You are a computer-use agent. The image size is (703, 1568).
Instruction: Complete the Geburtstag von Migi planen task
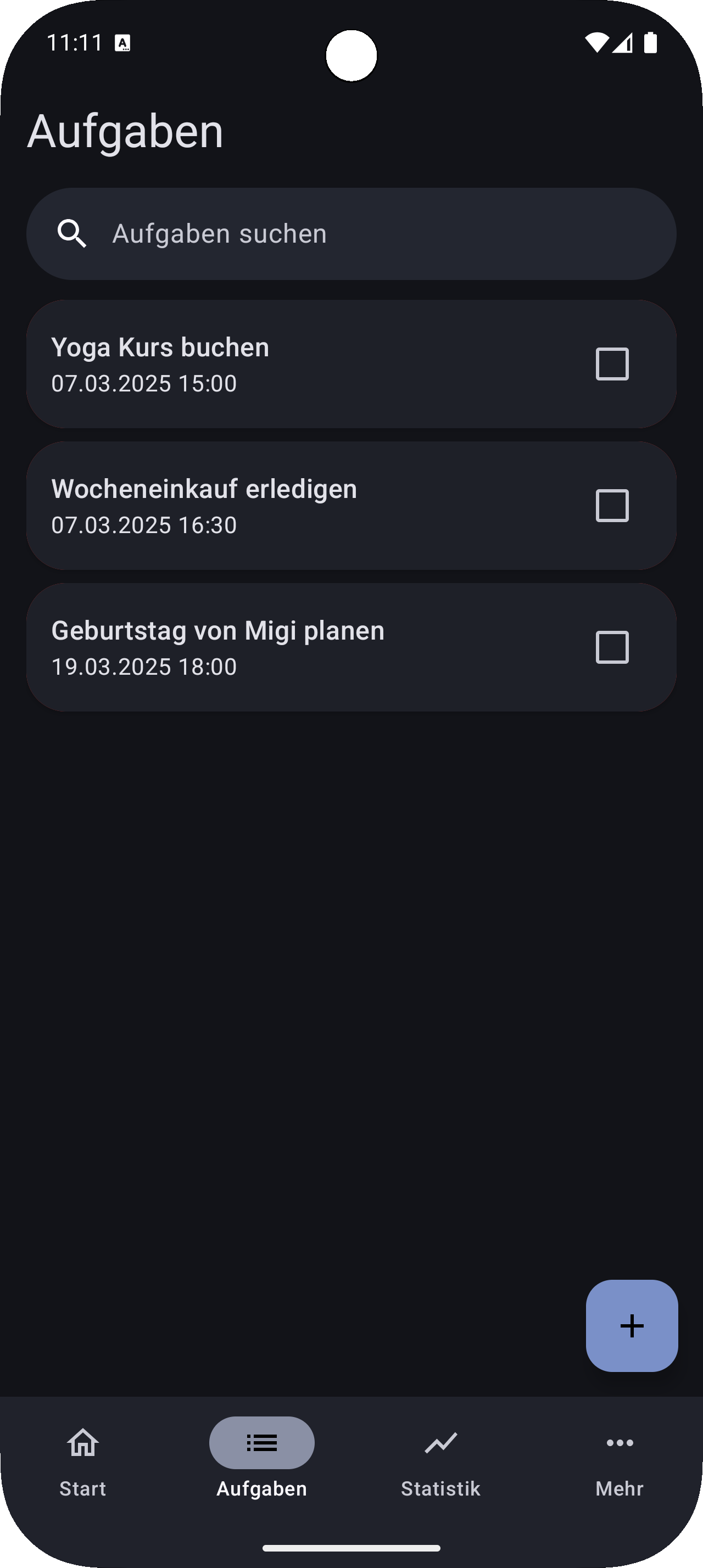tap(611, 647)
